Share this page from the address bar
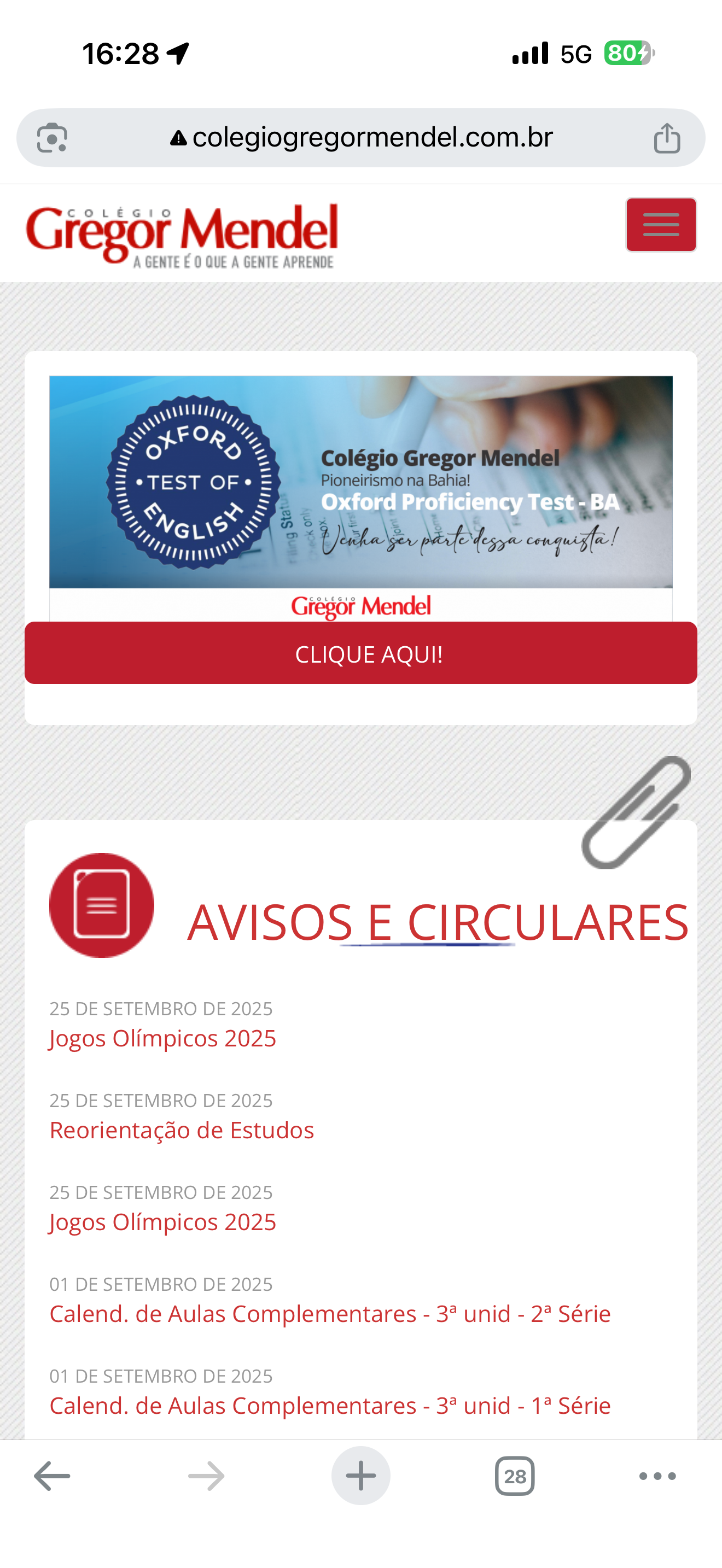Viewport: 722px width, 1568px height. [667, 138]
